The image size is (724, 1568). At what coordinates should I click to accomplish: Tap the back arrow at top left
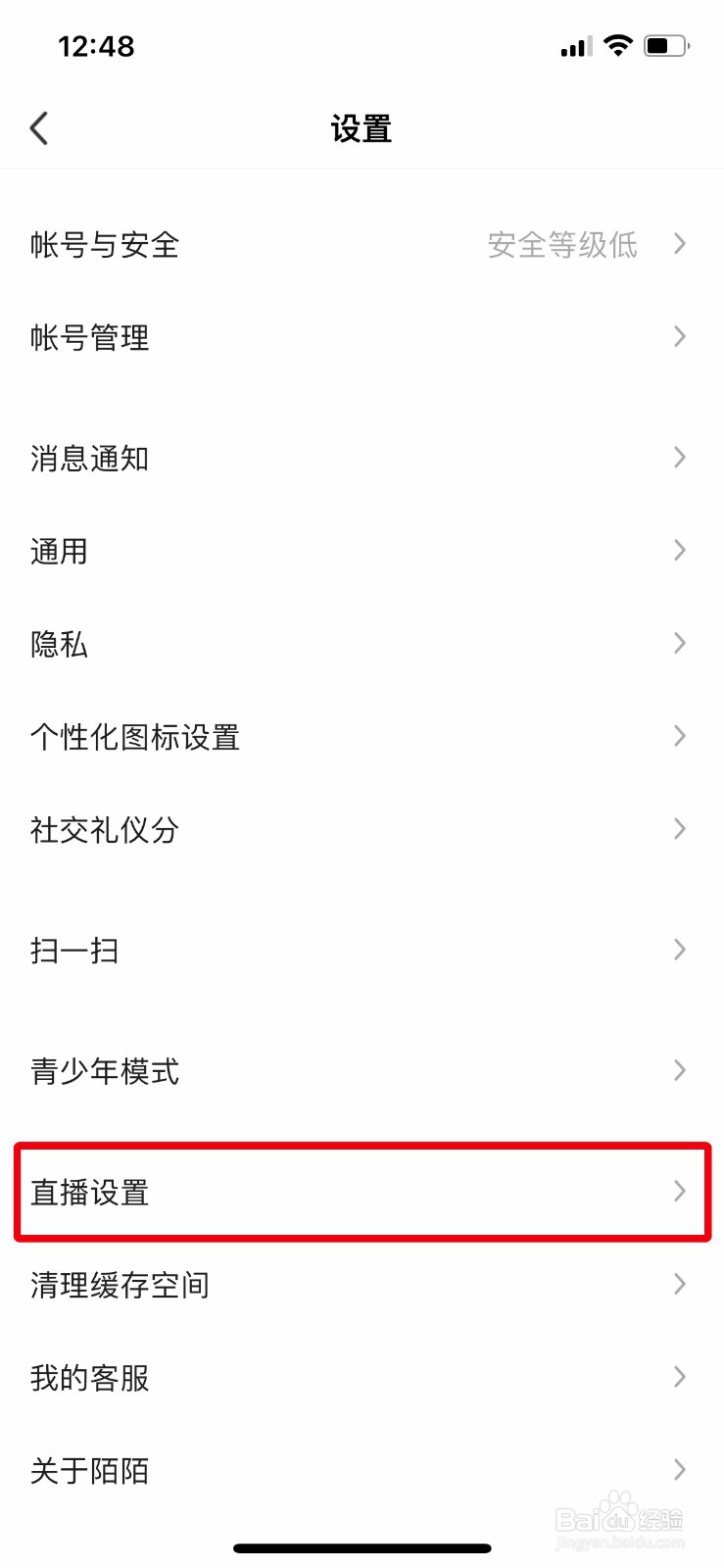[x=38, y=127]
